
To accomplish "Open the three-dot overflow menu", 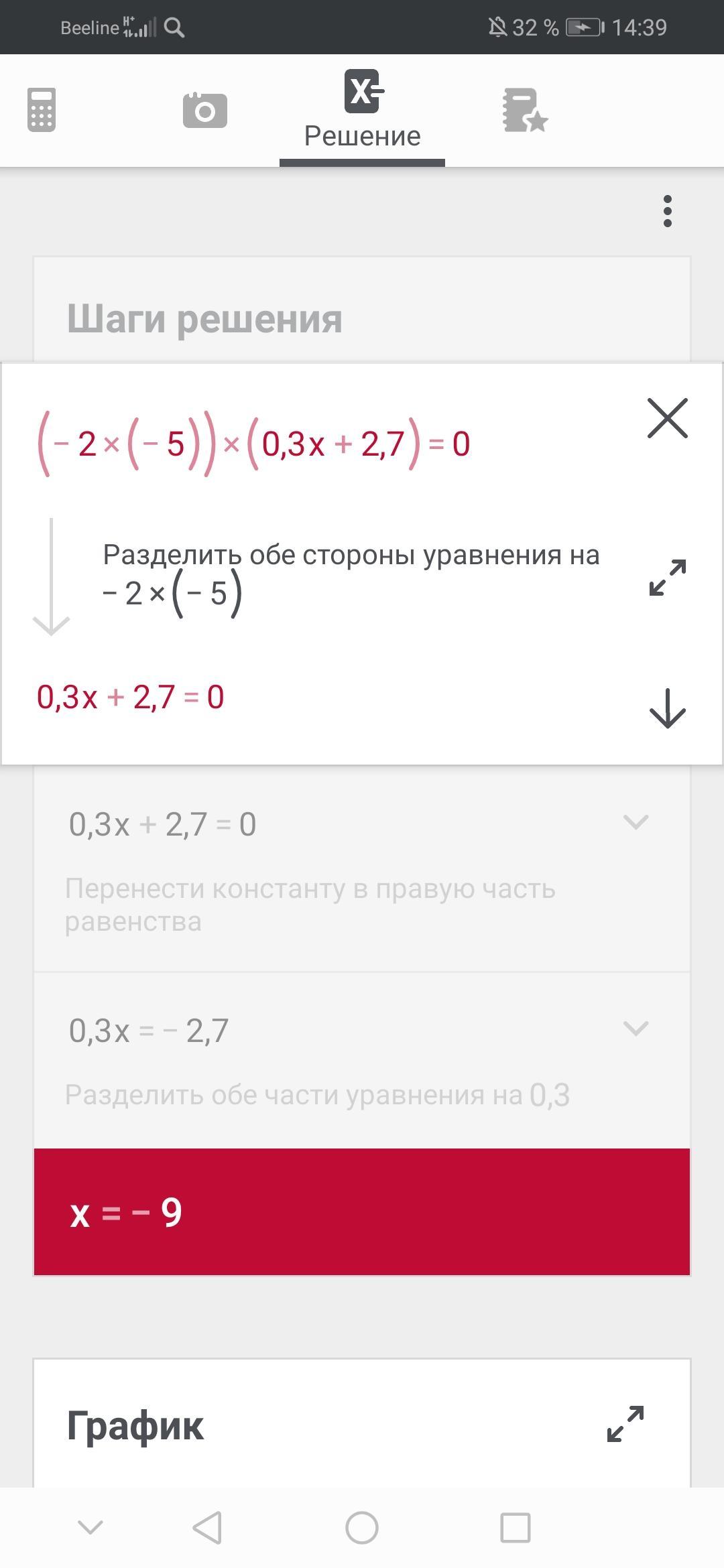I will 667,211.
